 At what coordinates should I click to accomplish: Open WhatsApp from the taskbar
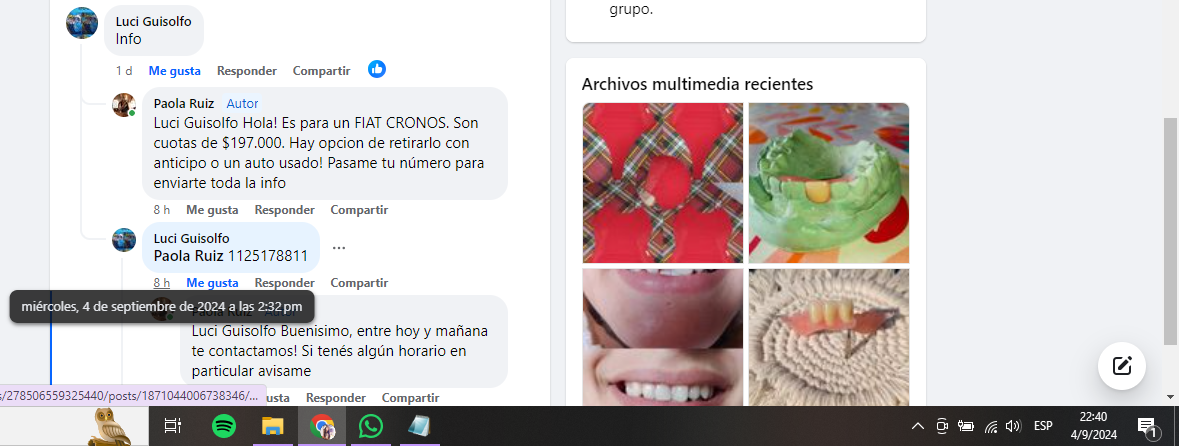click(x=371, y=426)
